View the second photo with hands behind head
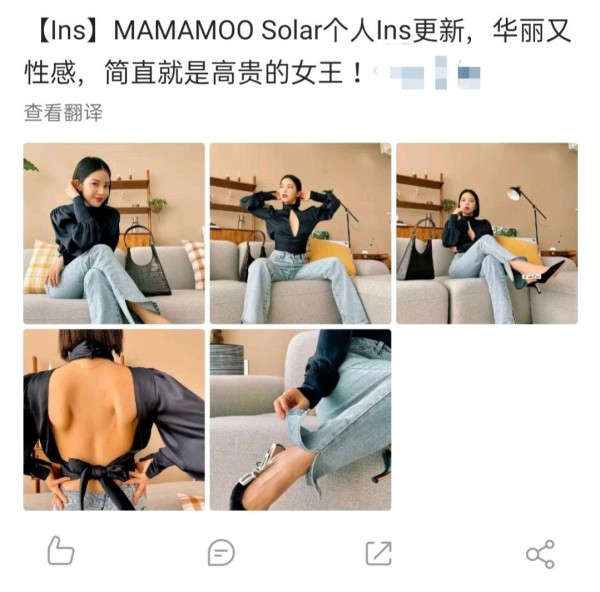This screenshot has height=592, width=600. 300,233
